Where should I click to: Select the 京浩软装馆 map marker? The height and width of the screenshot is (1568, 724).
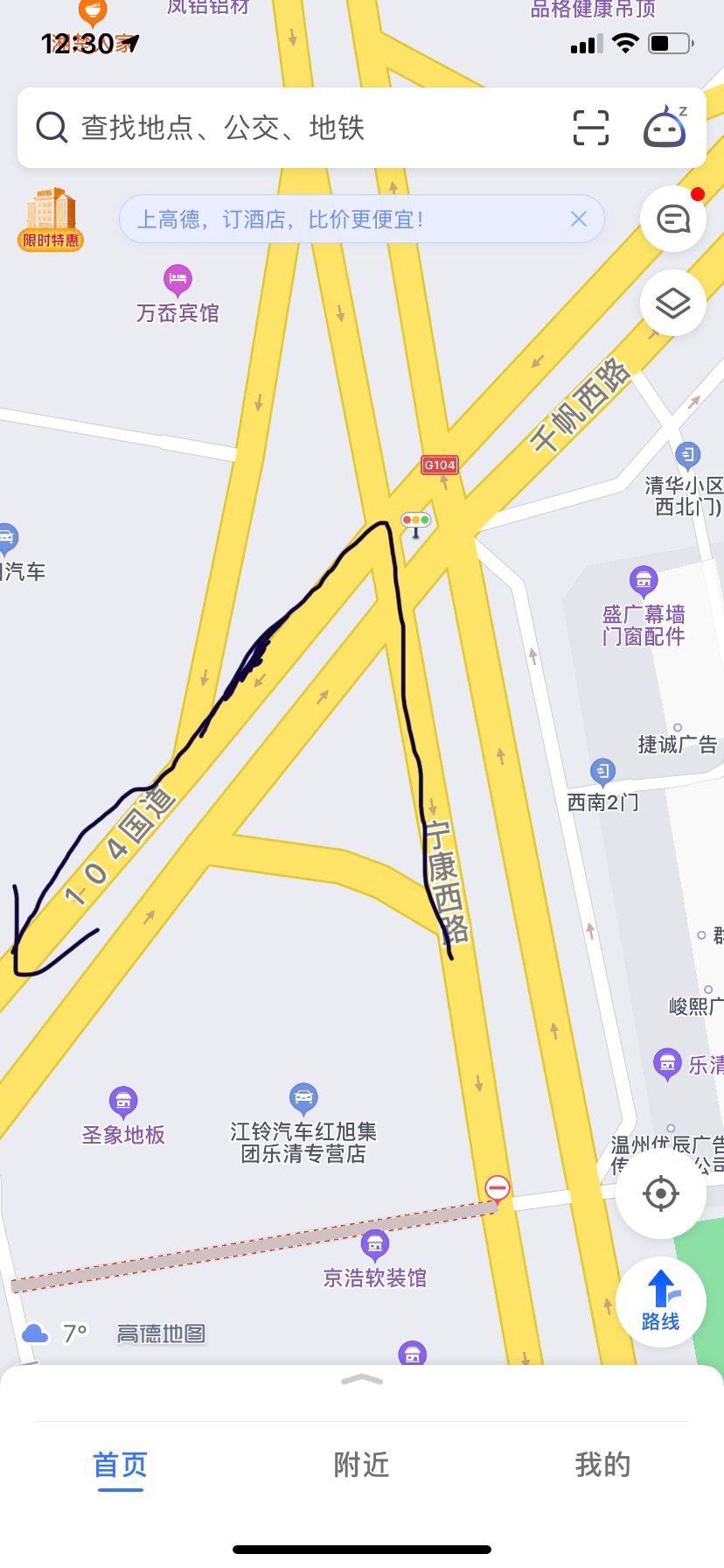[x=374, y=1244]
